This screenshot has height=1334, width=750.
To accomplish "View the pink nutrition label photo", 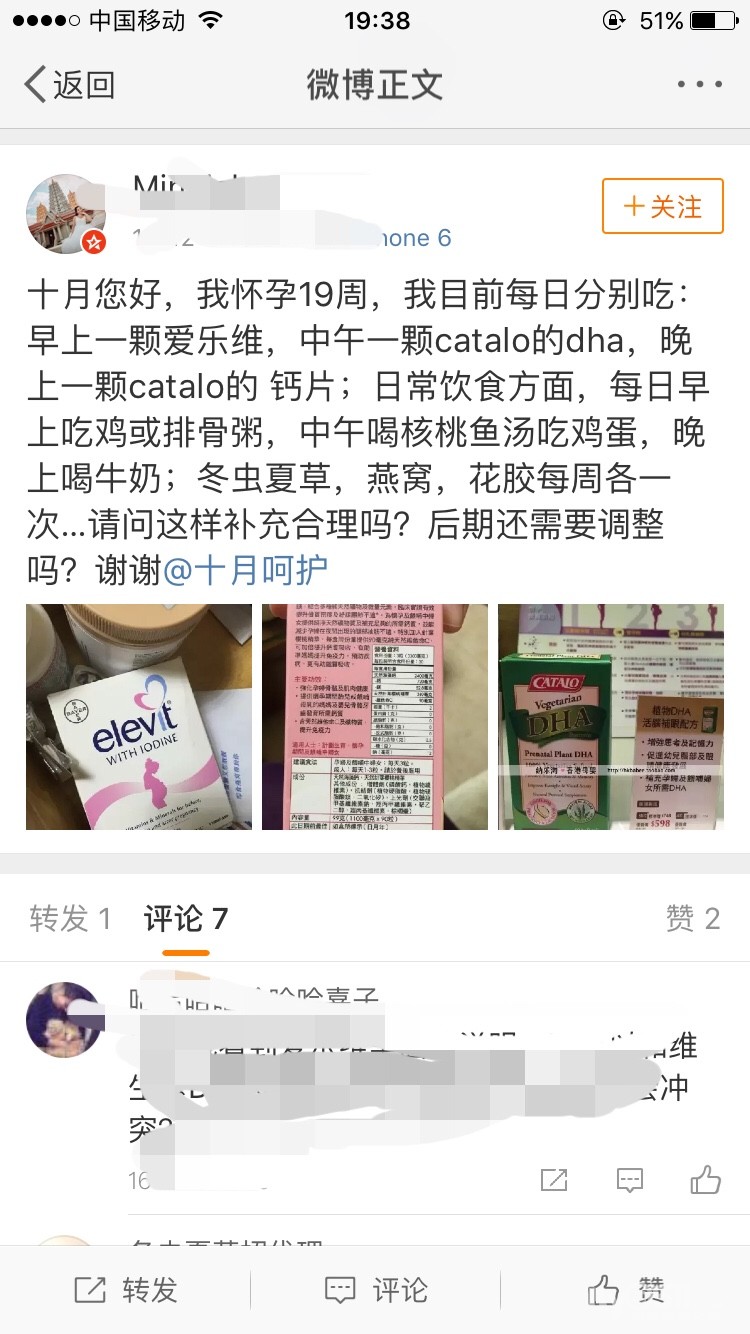I will pos(375,717).
